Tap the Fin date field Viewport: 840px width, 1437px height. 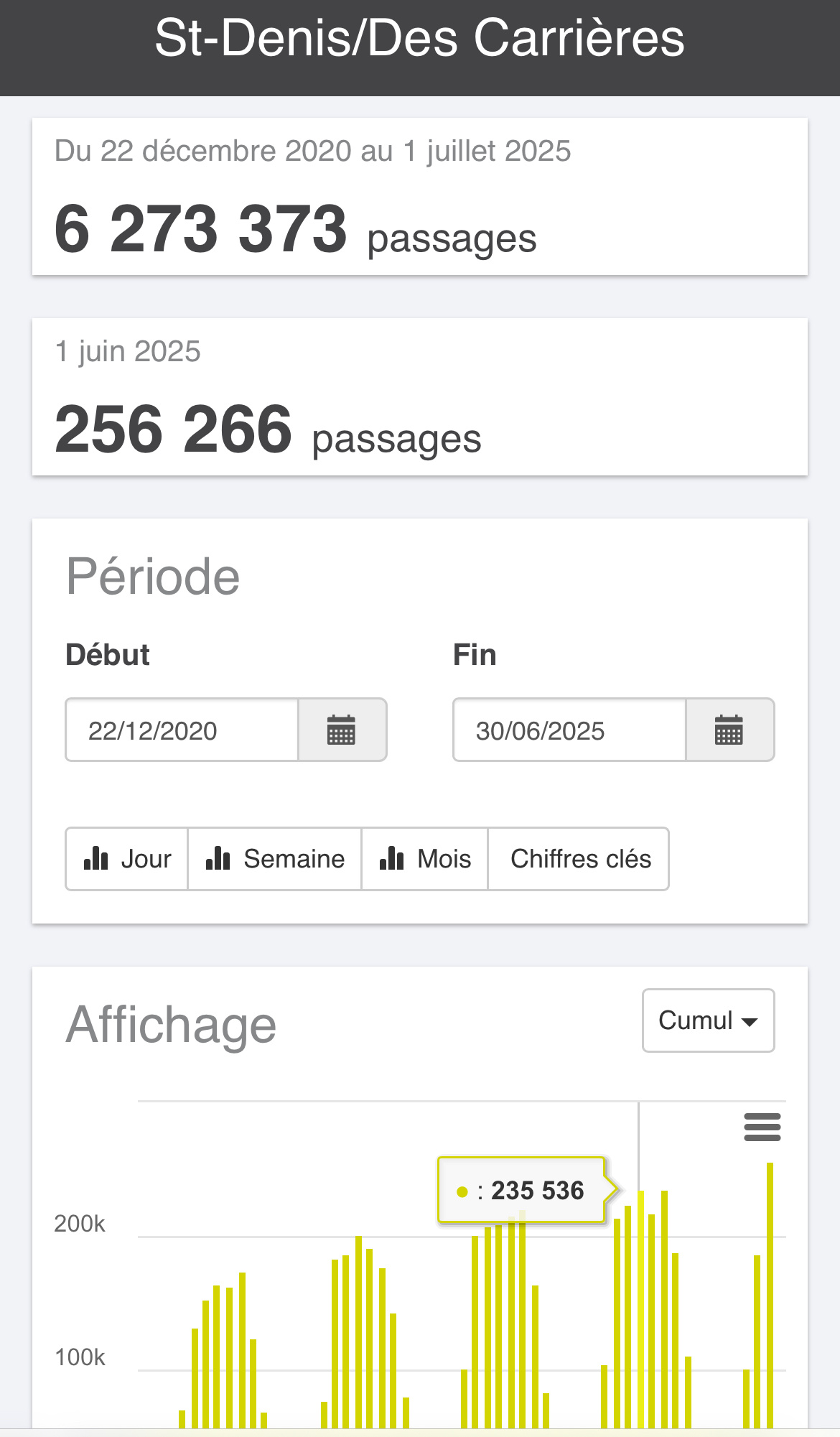[569, 730]
